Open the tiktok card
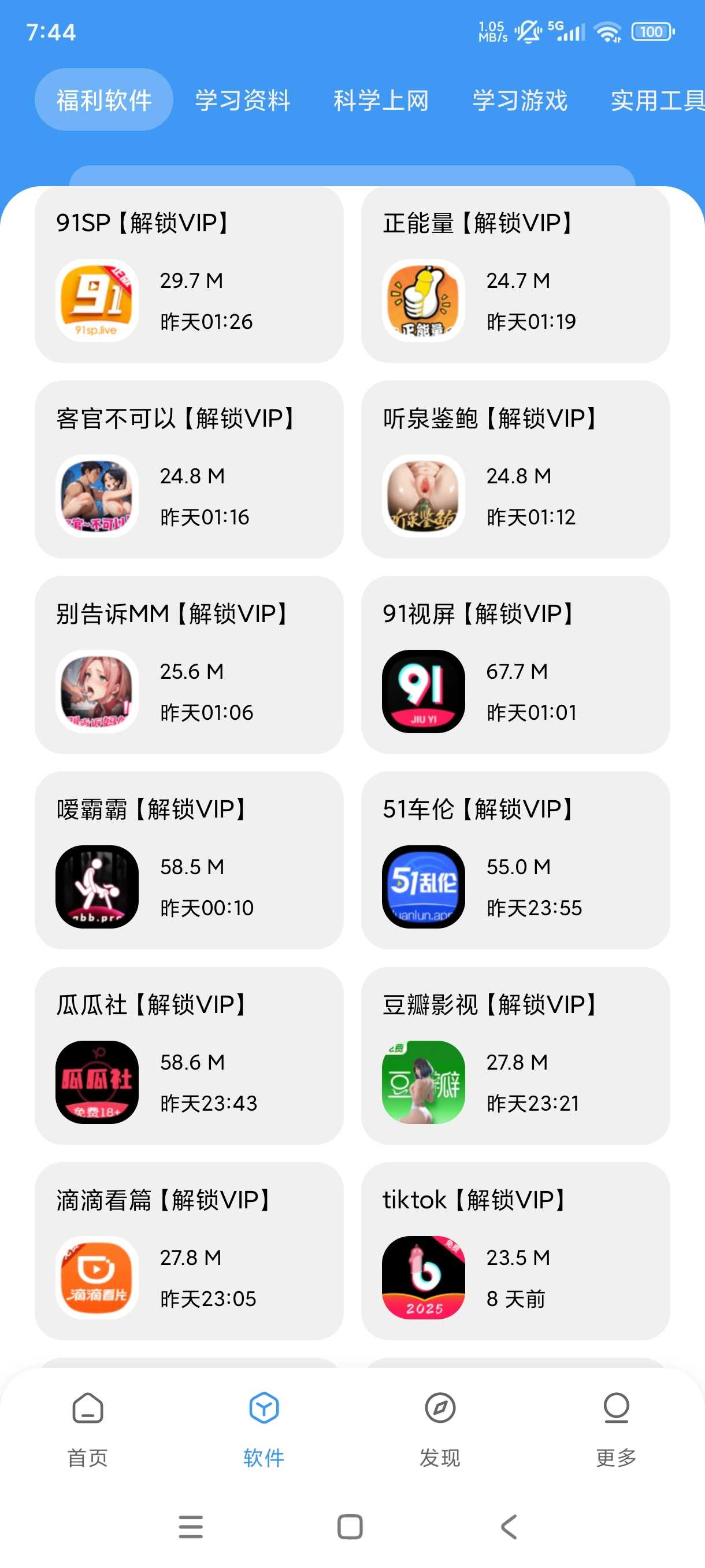Viewport: 705px width, 1568px height. pyautogui.click(x=515, y=1251)
